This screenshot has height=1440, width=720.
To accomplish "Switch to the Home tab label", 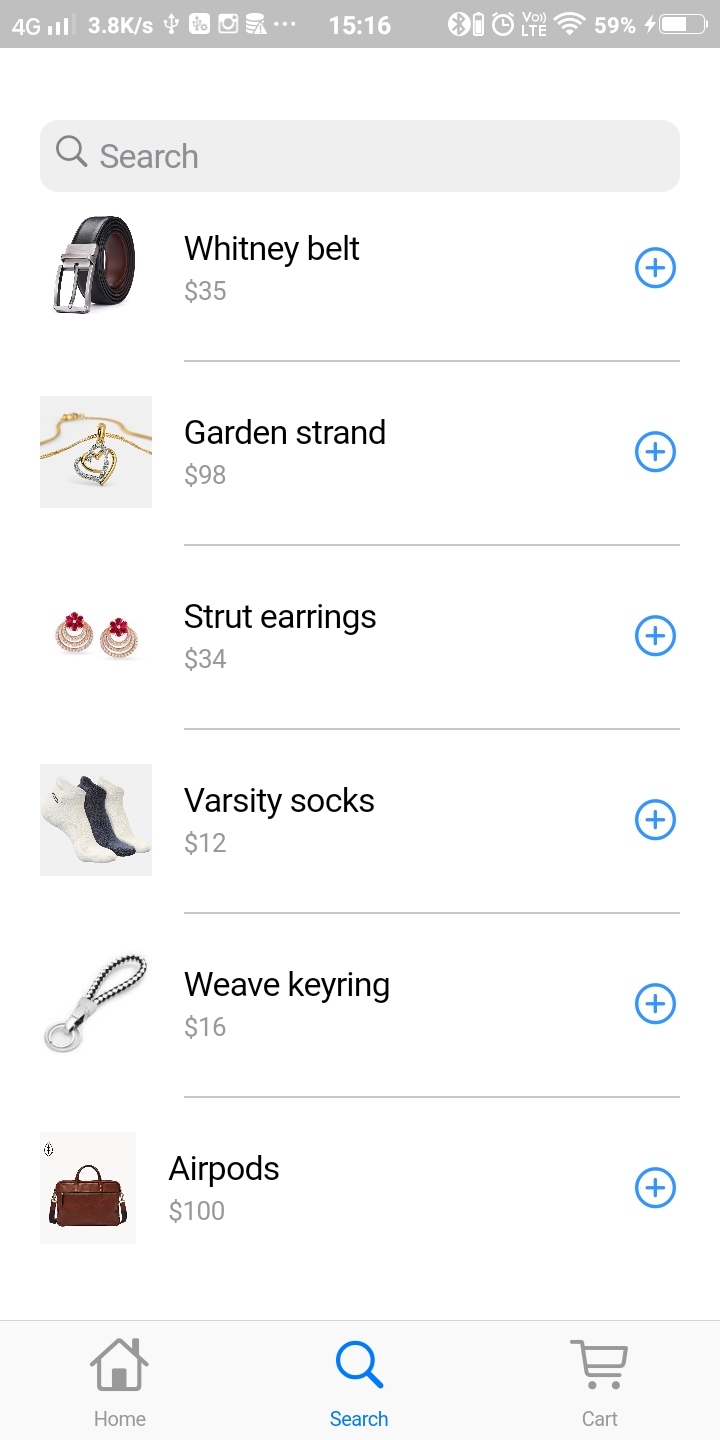I will coord(119,1418).
